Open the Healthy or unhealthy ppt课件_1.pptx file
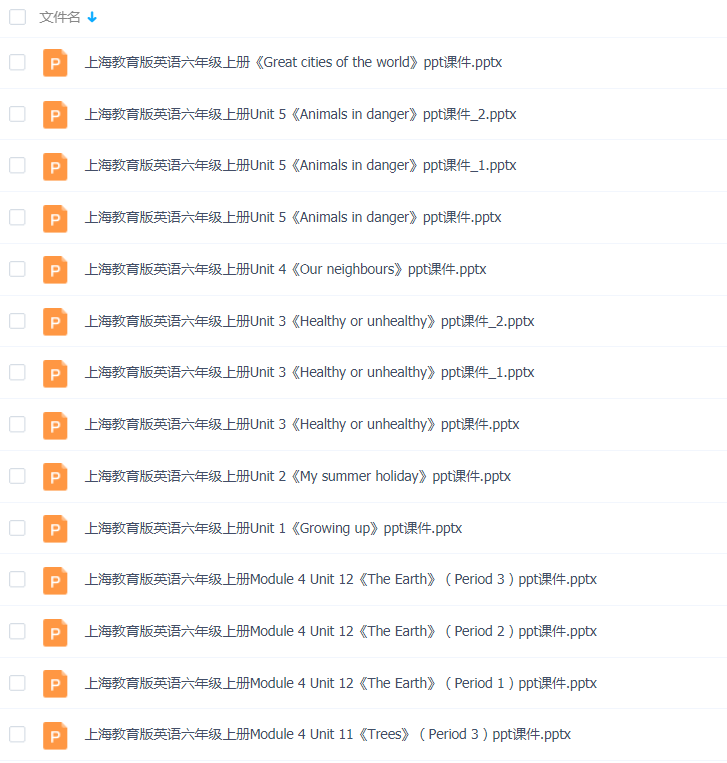The image size is (727, 763). (x=309, y=372)
